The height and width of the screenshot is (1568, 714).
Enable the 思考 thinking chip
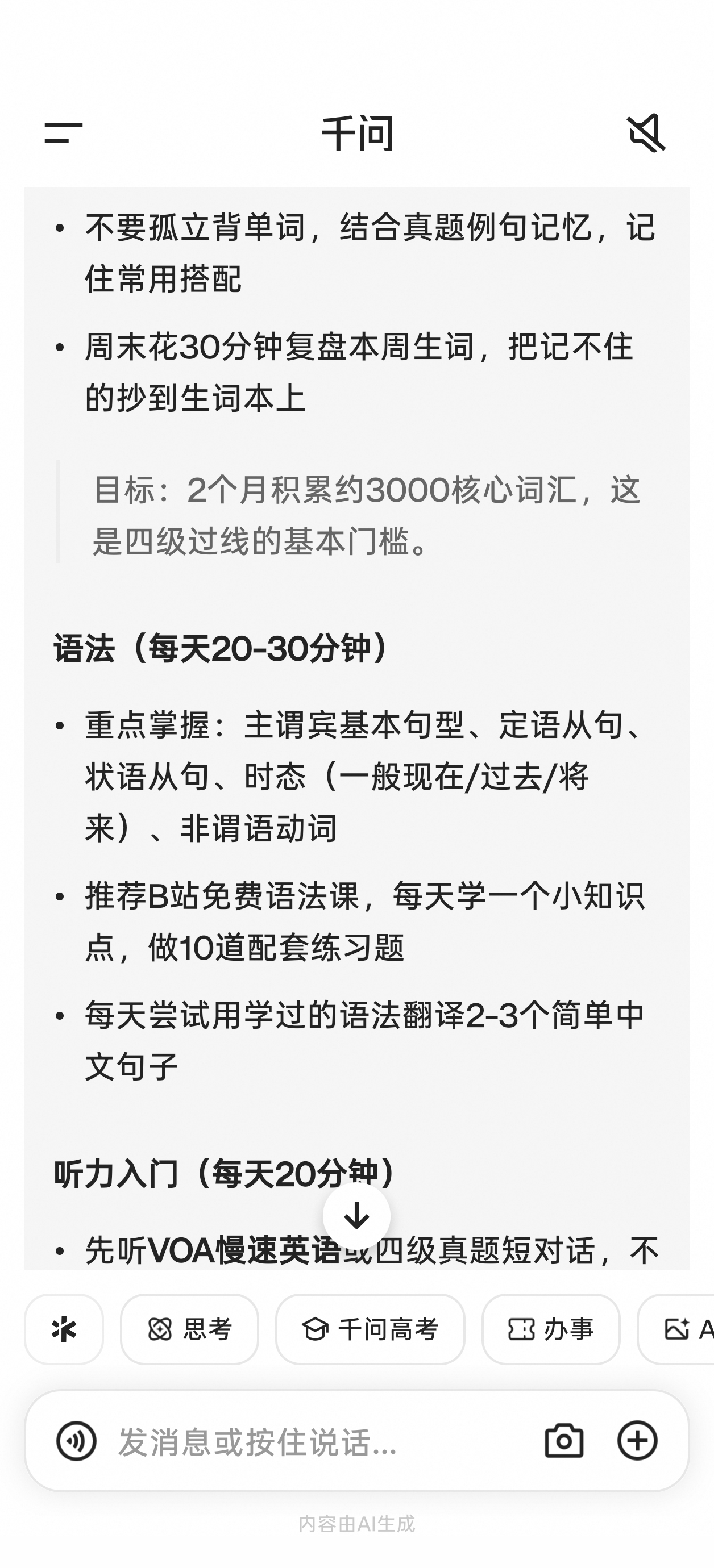(189, 1329)
